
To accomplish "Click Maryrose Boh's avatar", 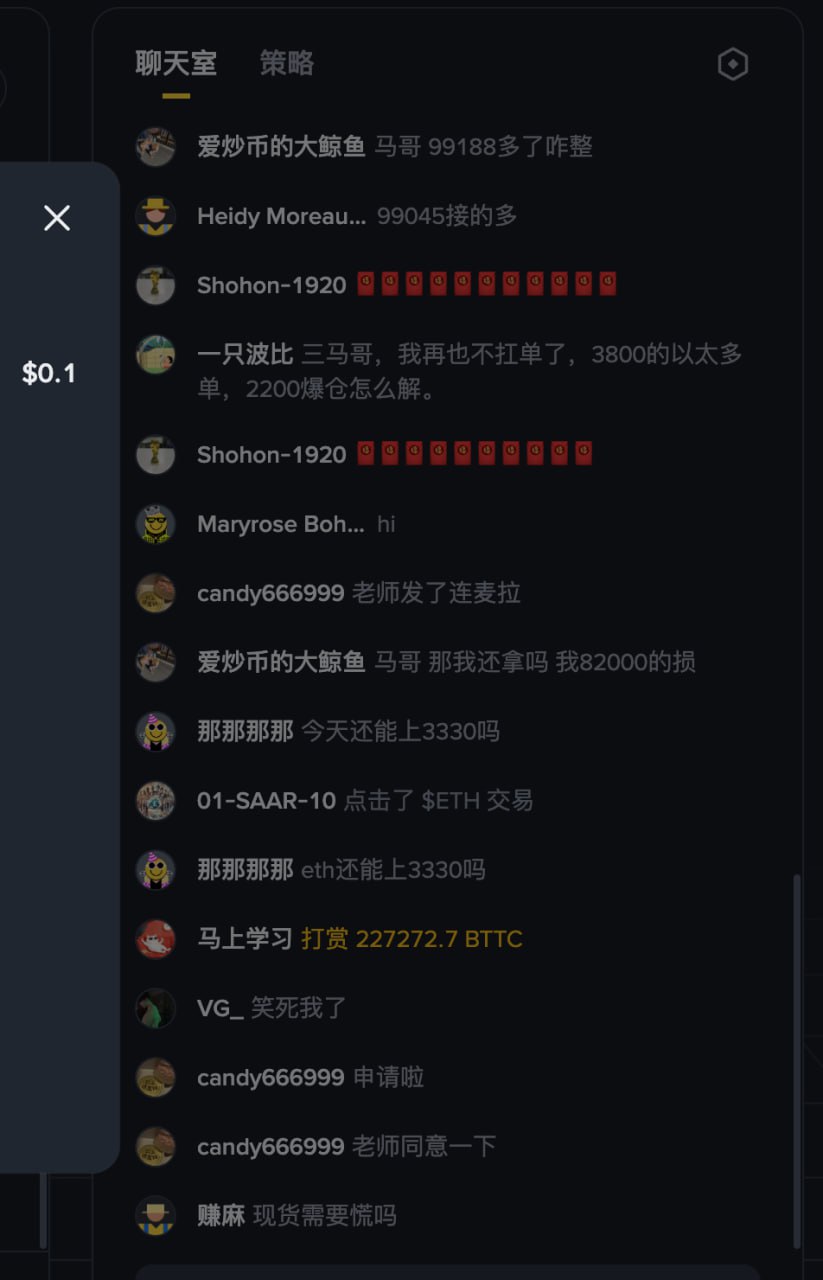I will coord(156,524).
